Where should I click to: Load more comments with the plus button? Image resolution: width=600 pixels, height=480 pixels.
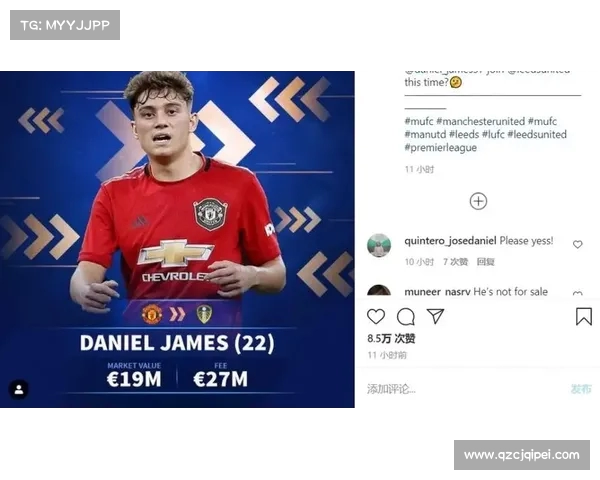click(478, 201)
